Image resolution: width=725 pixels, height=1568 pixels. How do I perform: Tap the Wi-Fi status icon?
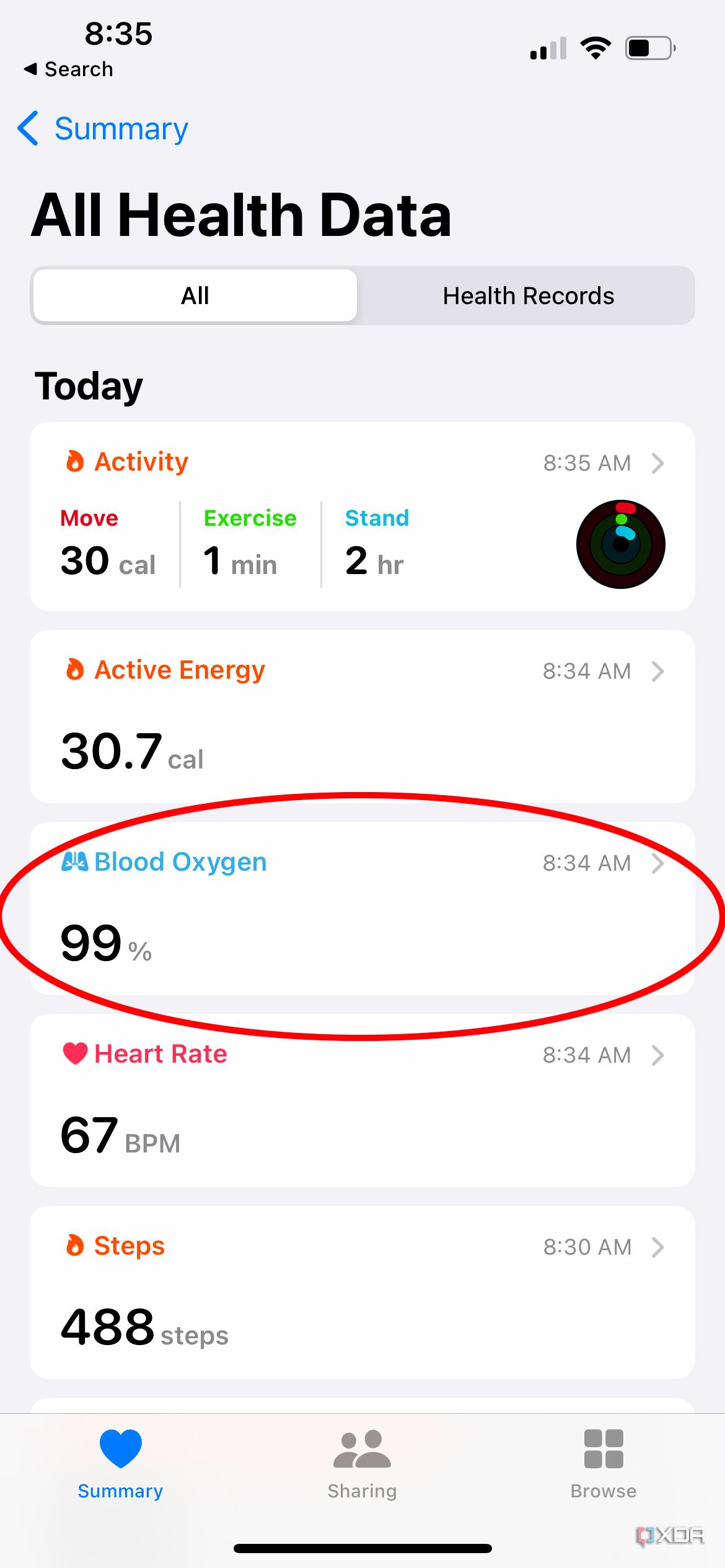[x=595, y=47]
